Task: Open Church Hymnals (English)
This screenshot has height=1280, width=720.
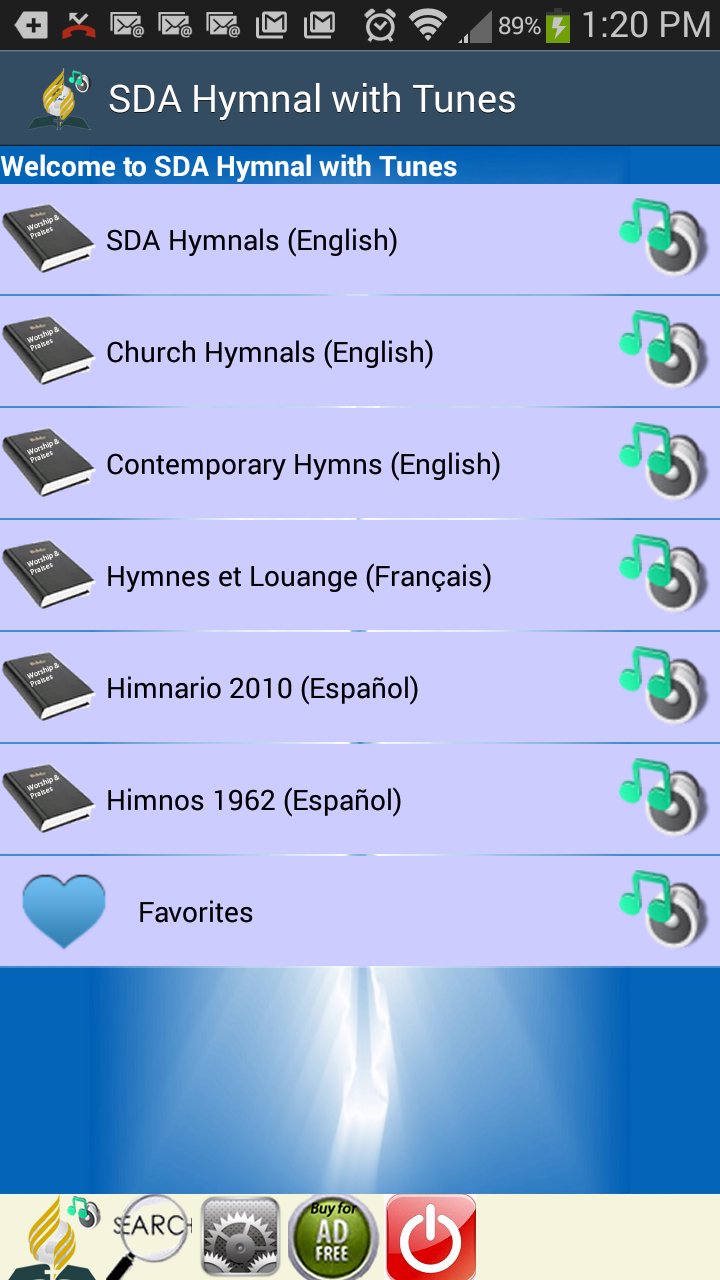Action: click(x=270, y=353)
